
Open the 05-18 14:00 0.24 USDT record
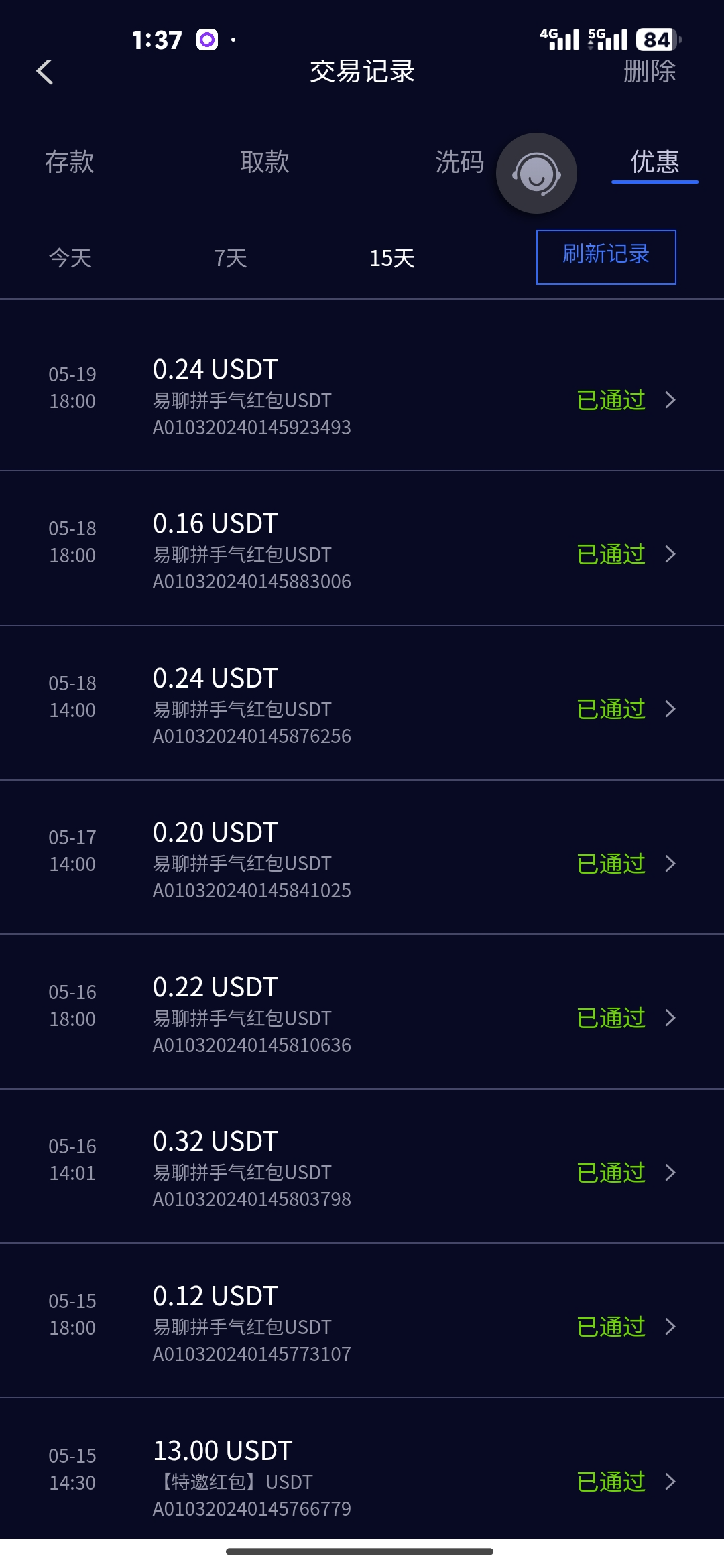click(x=362, y=708)
